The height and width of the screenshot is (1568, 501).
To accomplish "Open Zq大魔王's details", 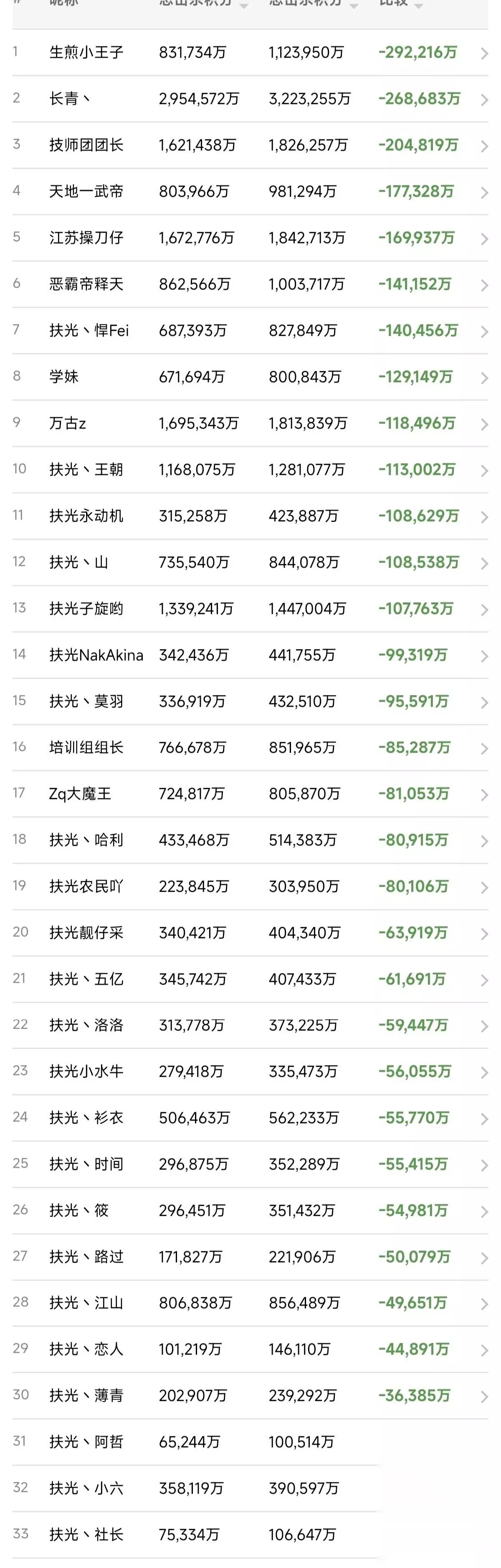I will pyautogui.click(x=250, y=794).
